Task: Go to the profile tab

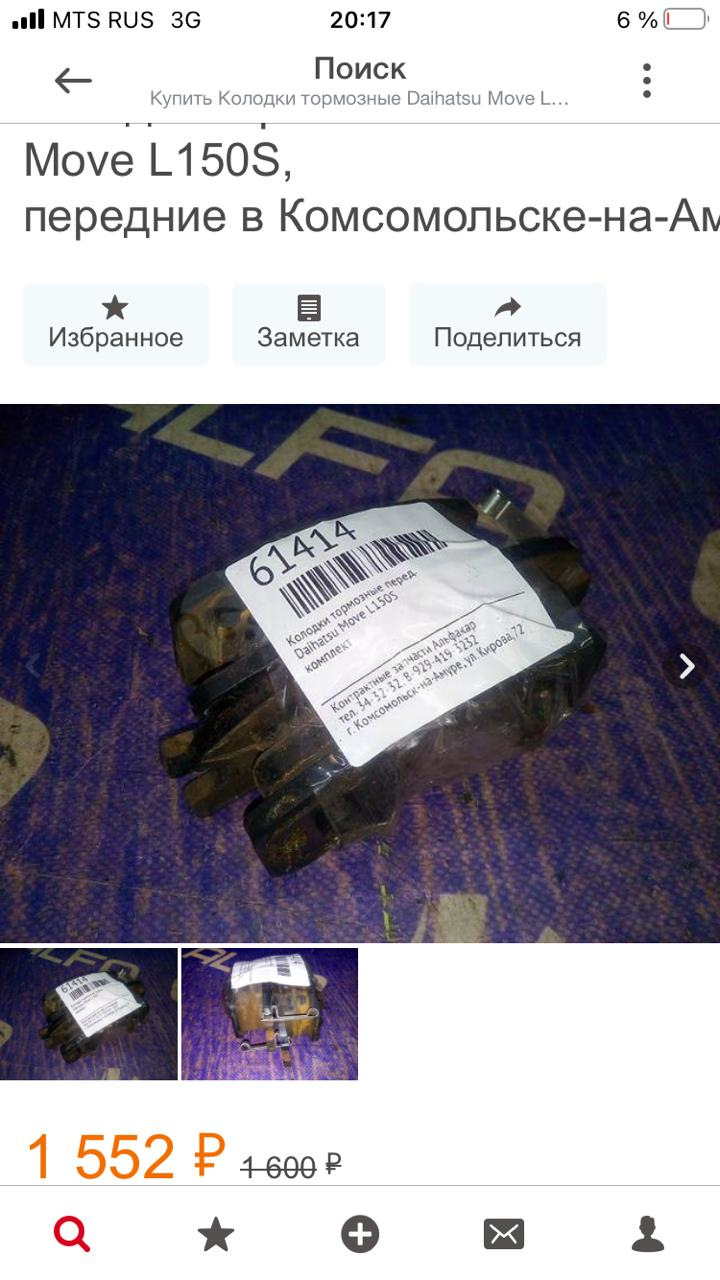Action: coord(648,1235)
